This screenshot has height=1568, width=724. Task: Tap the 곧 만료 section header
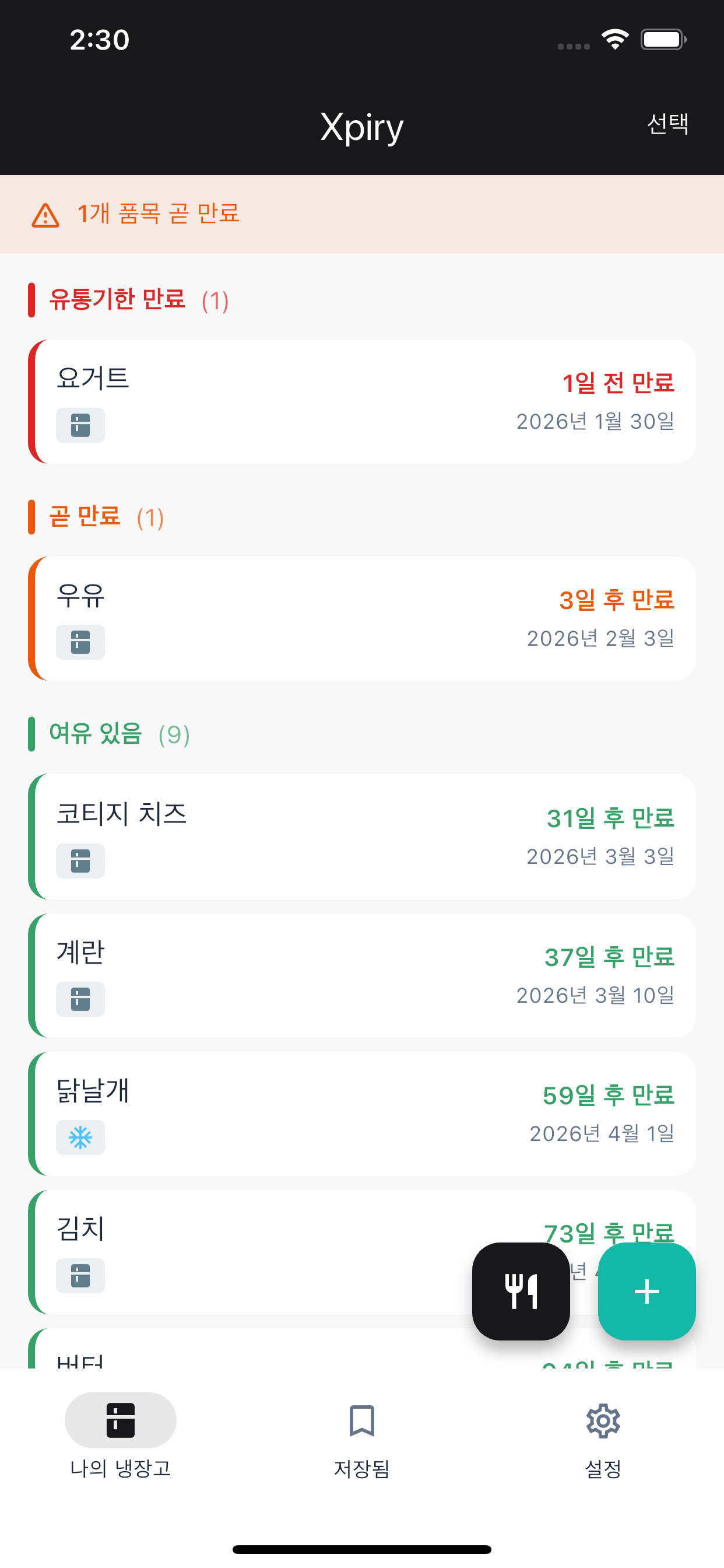click(85, 516)
